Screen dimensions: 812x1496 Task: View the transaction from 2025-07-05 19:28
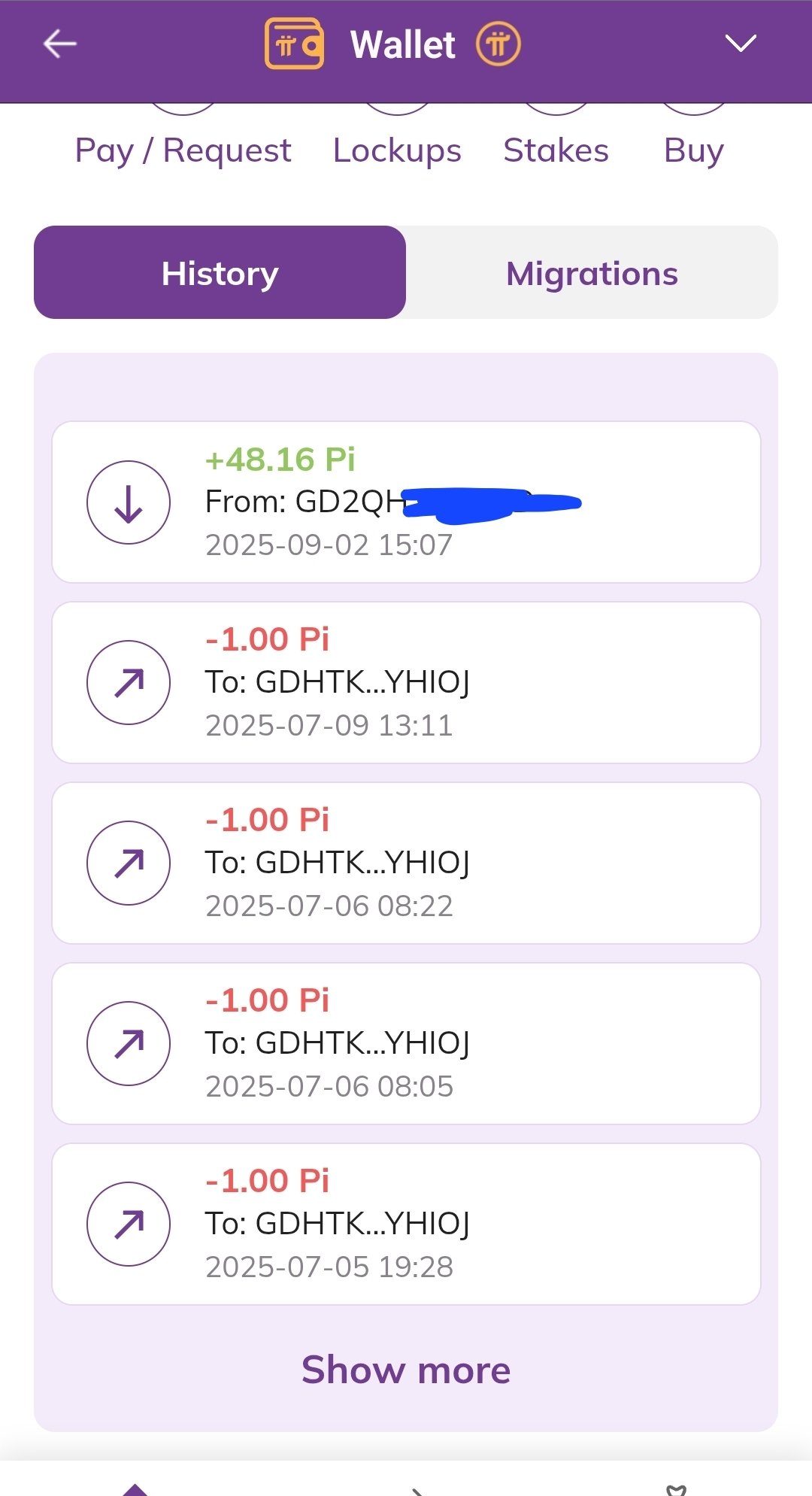tap(406, 1224)
